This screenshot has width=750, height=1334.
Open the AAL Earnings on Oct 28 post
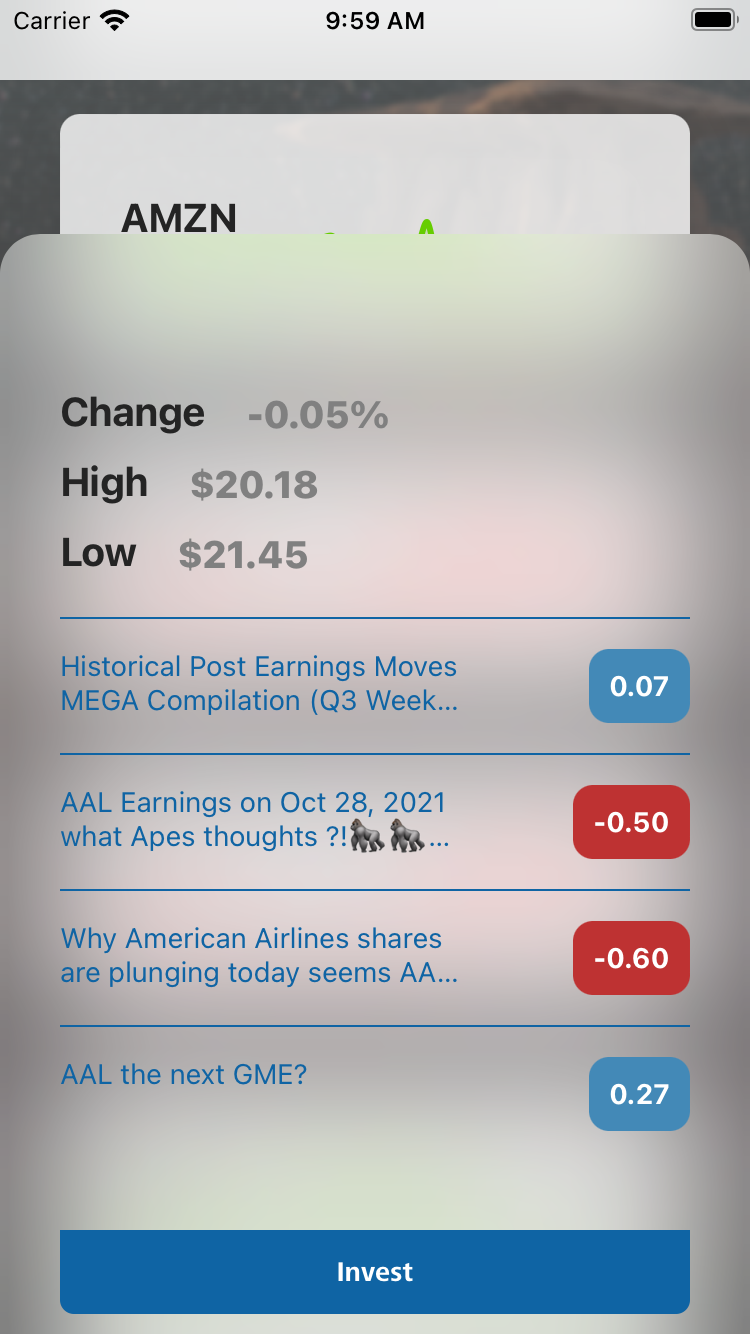254,820
